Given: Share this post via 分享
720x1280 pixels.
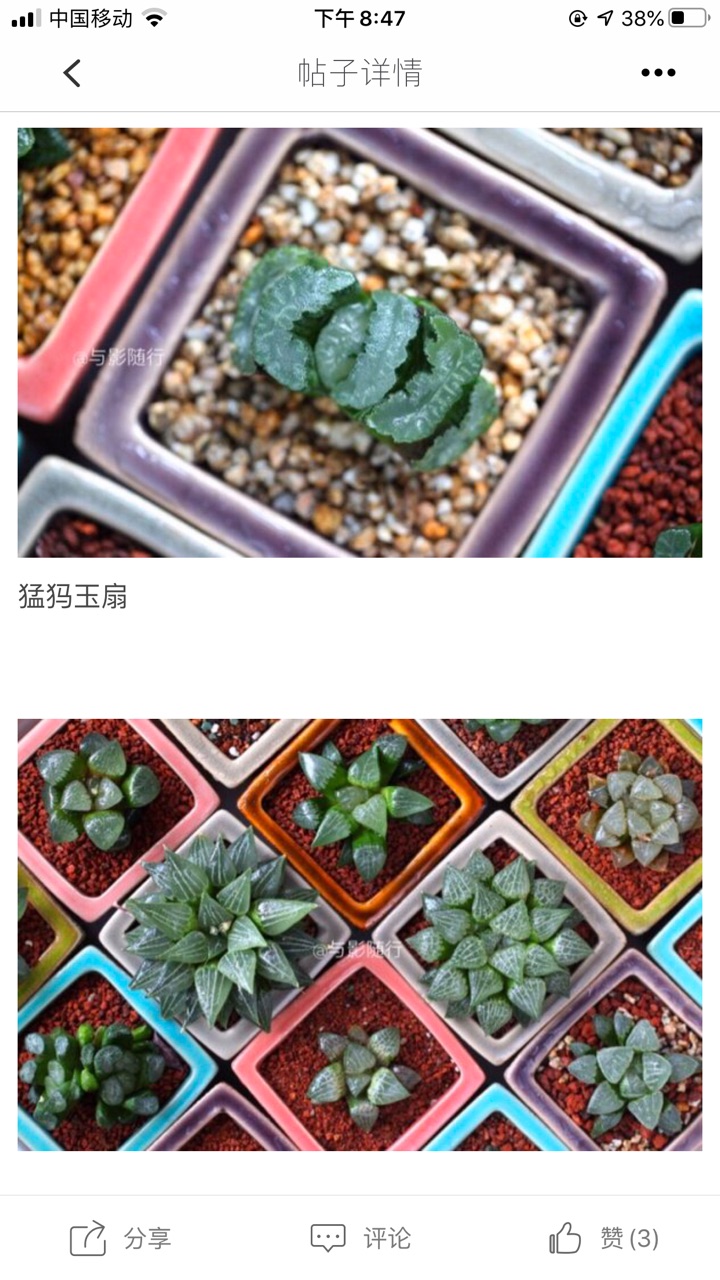Looking at the screenshot, I should (120, 1239).
